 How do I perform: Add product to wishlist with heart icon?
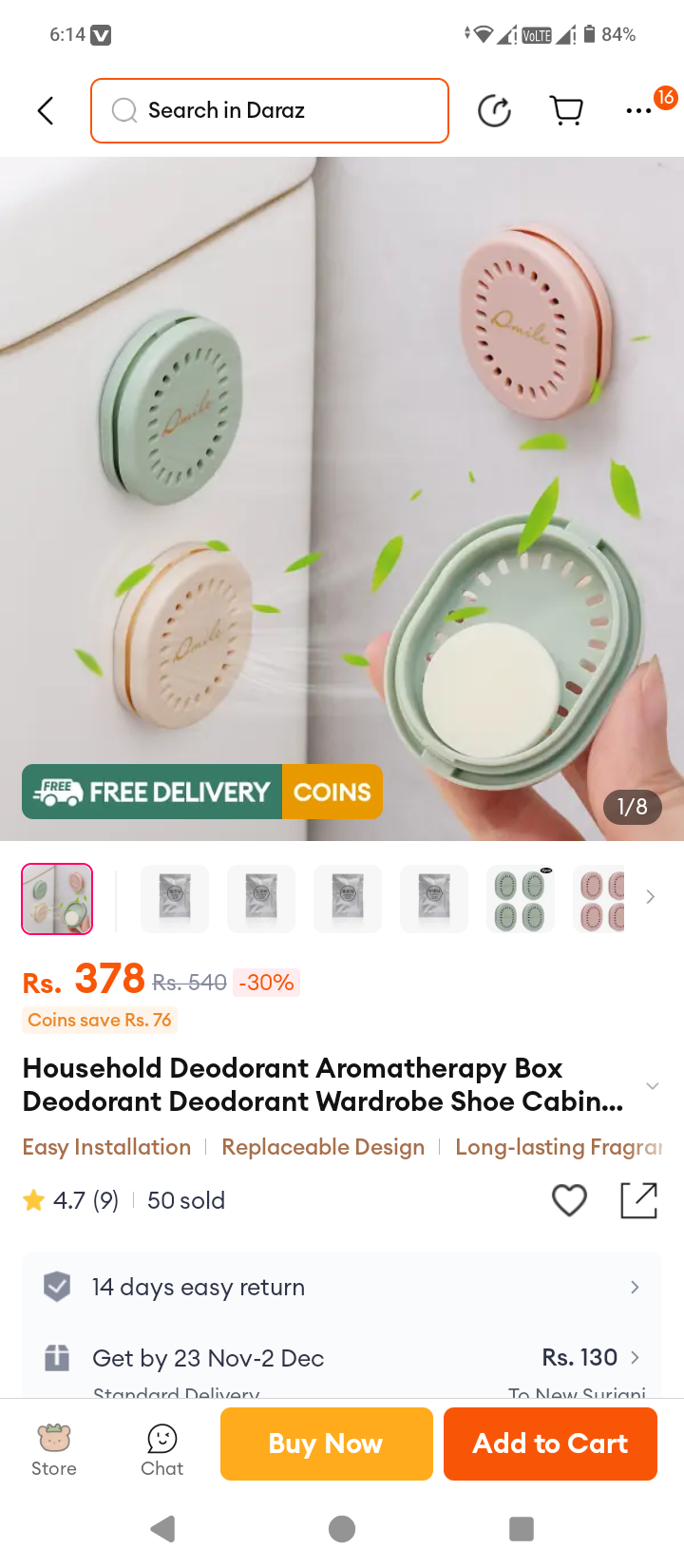tap(569, 1200)
